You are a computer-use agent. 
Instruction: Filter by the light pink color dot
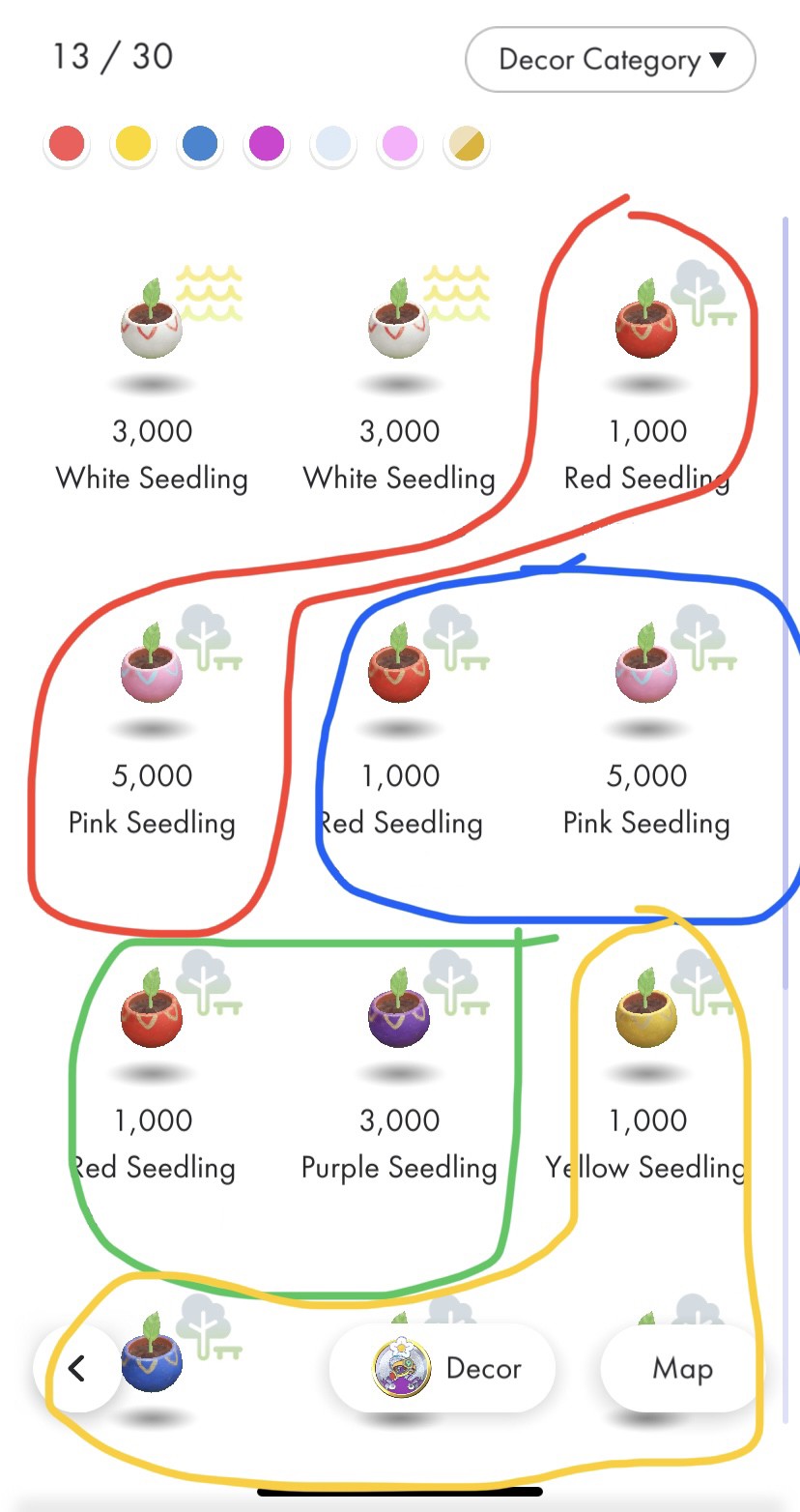point(400,145)
